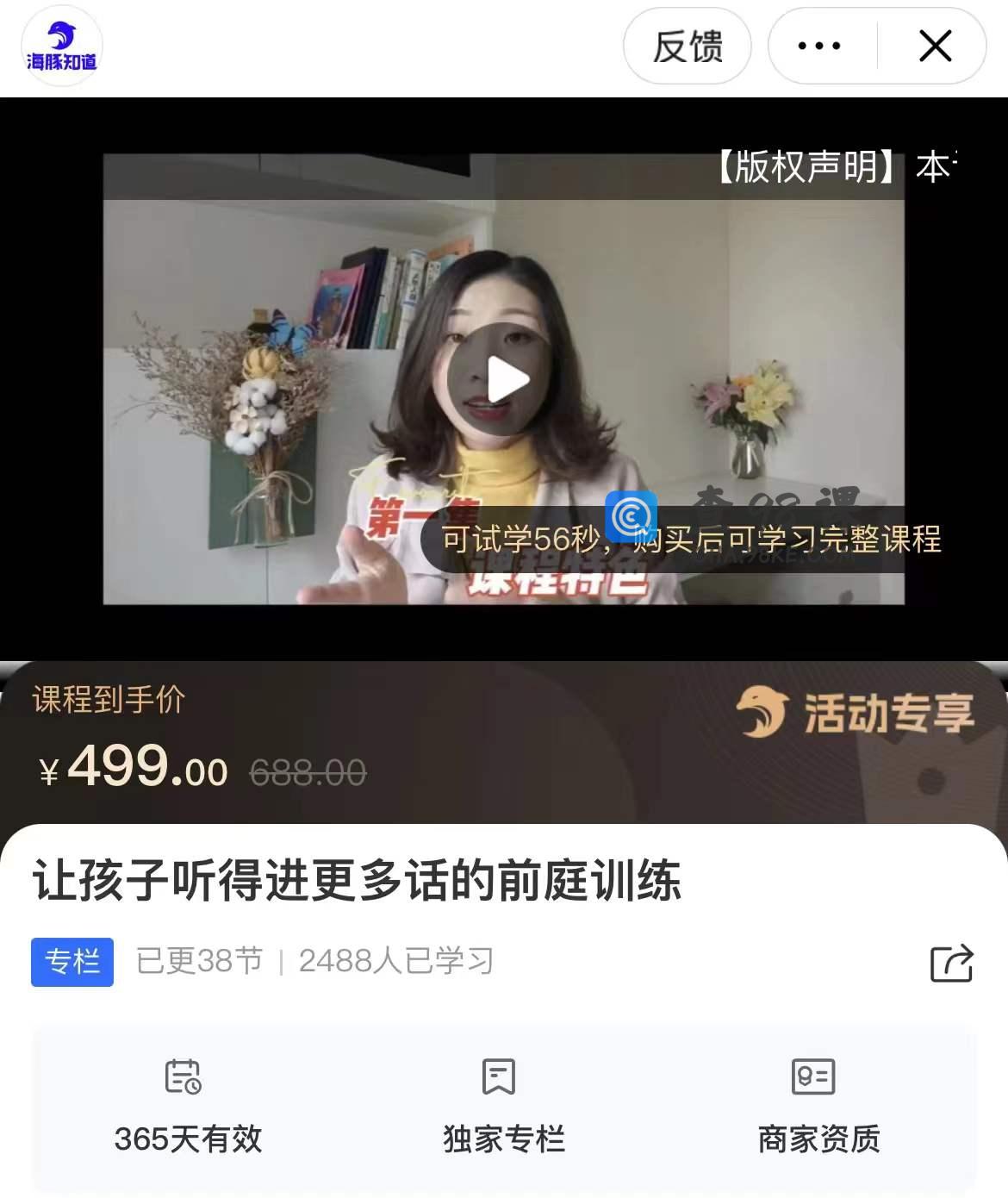Open the 反馈 feedback button
Screen dimensions: 1008x1198
pos(687,47)
